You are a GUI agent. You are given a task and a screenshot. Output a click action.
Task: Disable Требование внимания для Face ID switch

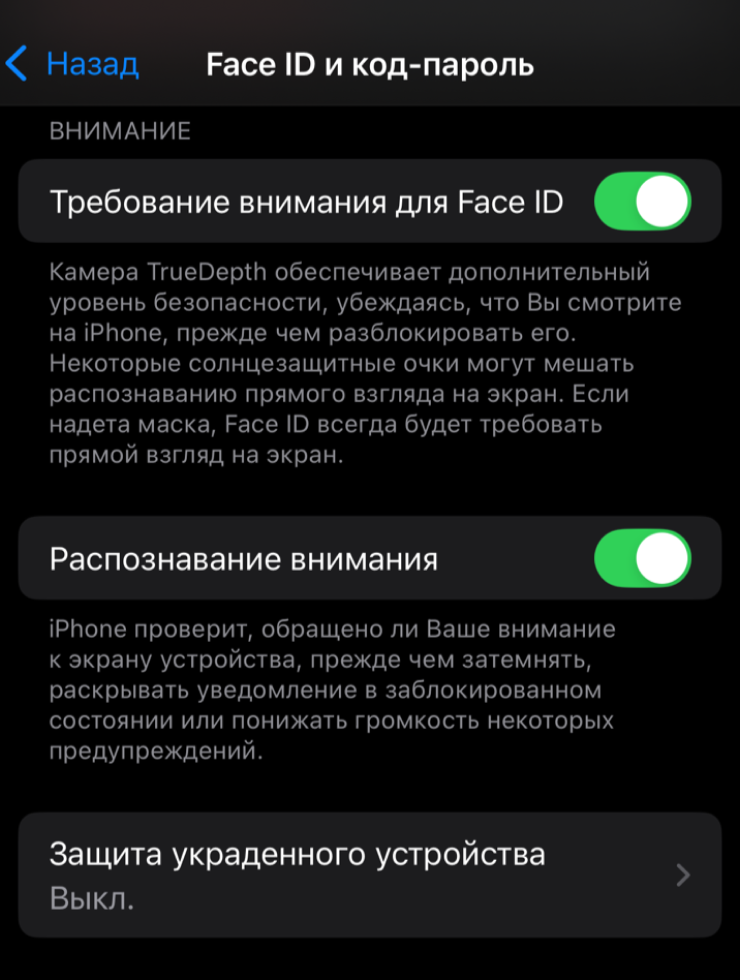tap(642, 201)
